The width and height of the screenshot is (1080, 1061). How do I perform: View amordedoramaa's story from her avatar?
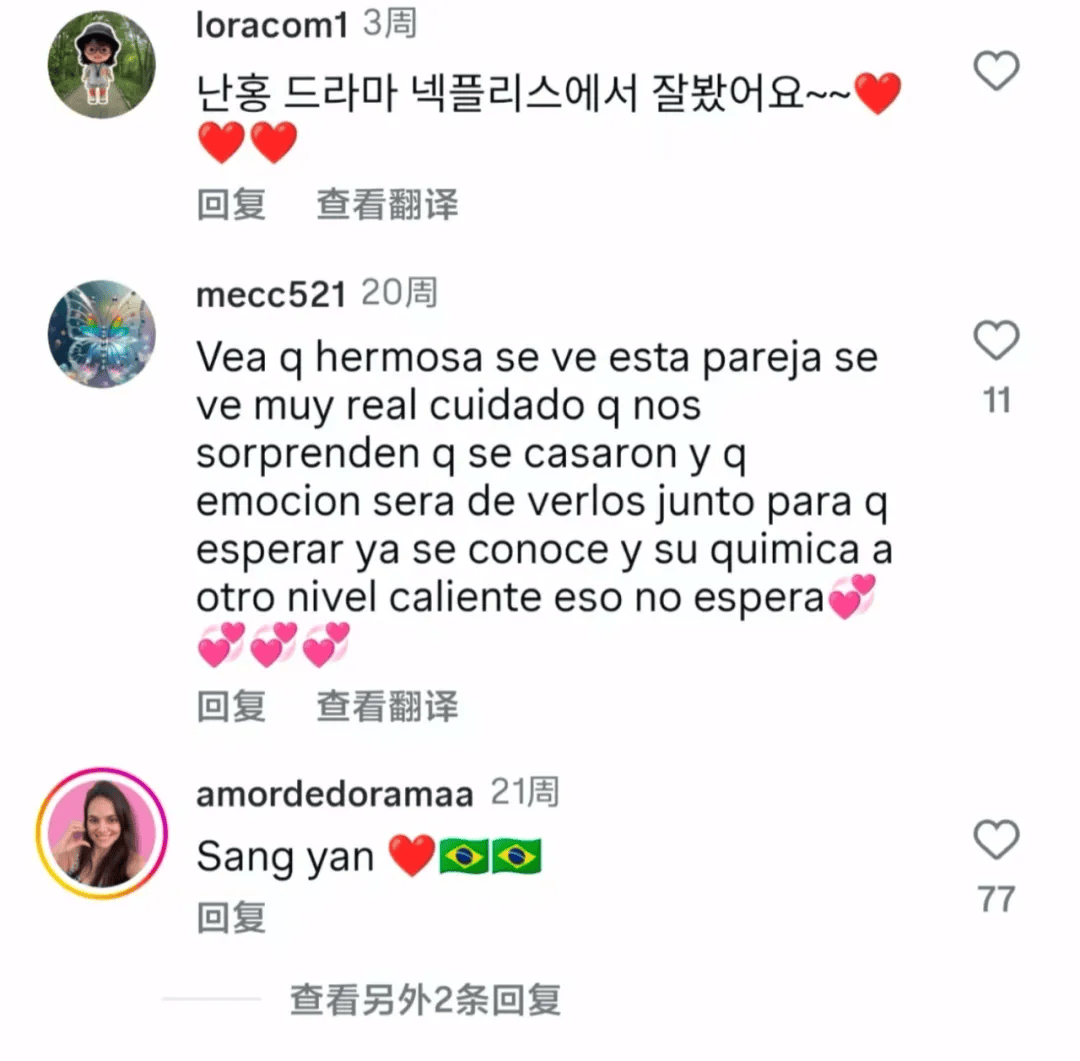102,834
